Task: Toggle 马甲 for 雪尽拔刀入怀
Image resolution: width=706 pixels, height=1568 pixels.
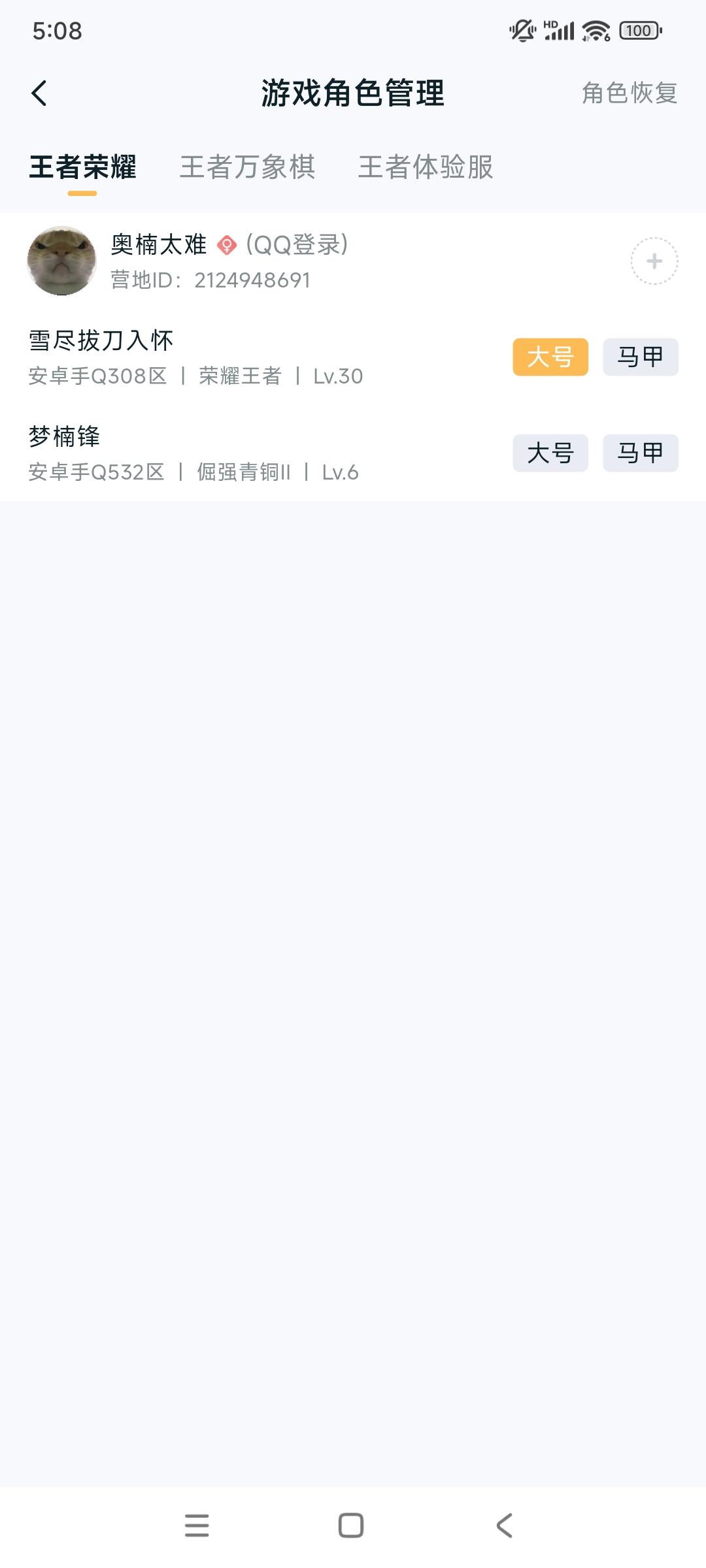Action: pyautogui.click(x=639, y=355)
